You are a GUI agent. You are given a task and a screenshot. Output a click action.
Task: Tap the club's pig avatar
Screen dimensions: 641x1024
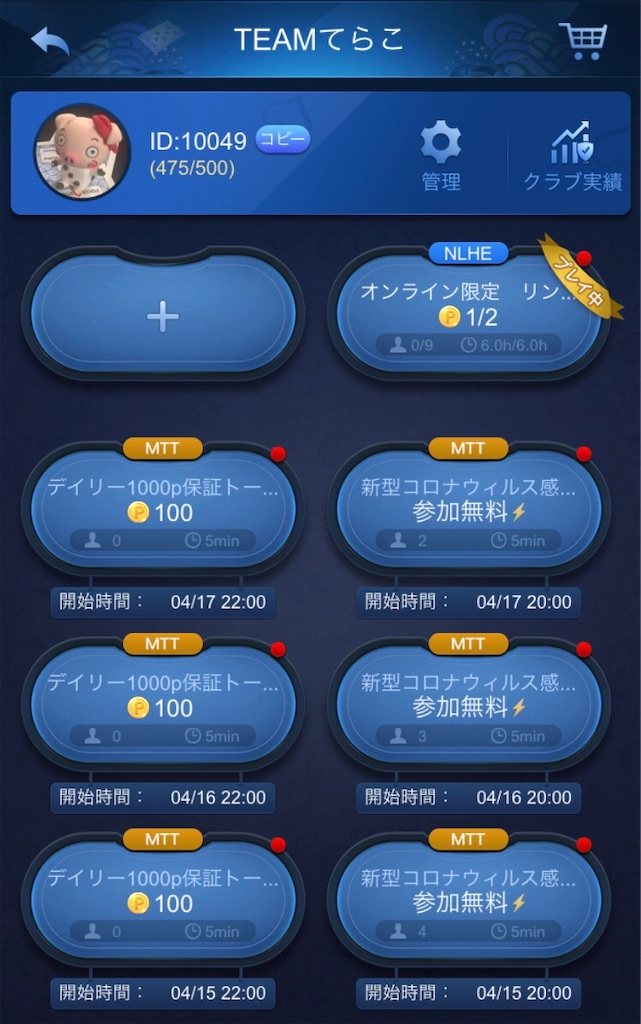tap(82, 152)
